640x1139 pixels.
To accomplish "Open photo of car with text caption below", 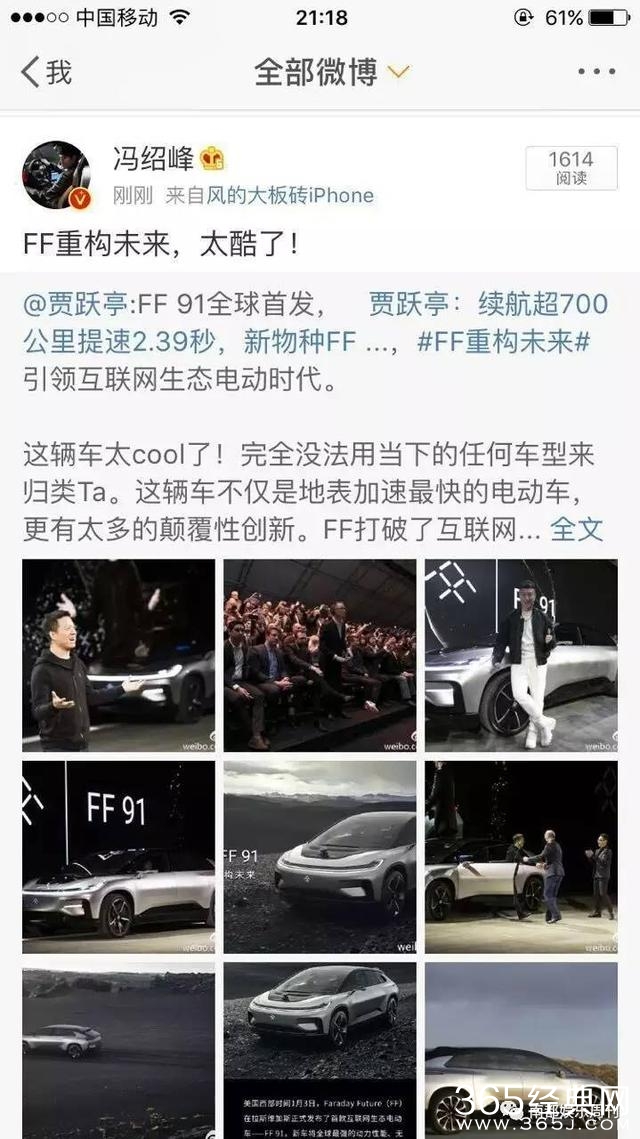I will point(319,1050).
